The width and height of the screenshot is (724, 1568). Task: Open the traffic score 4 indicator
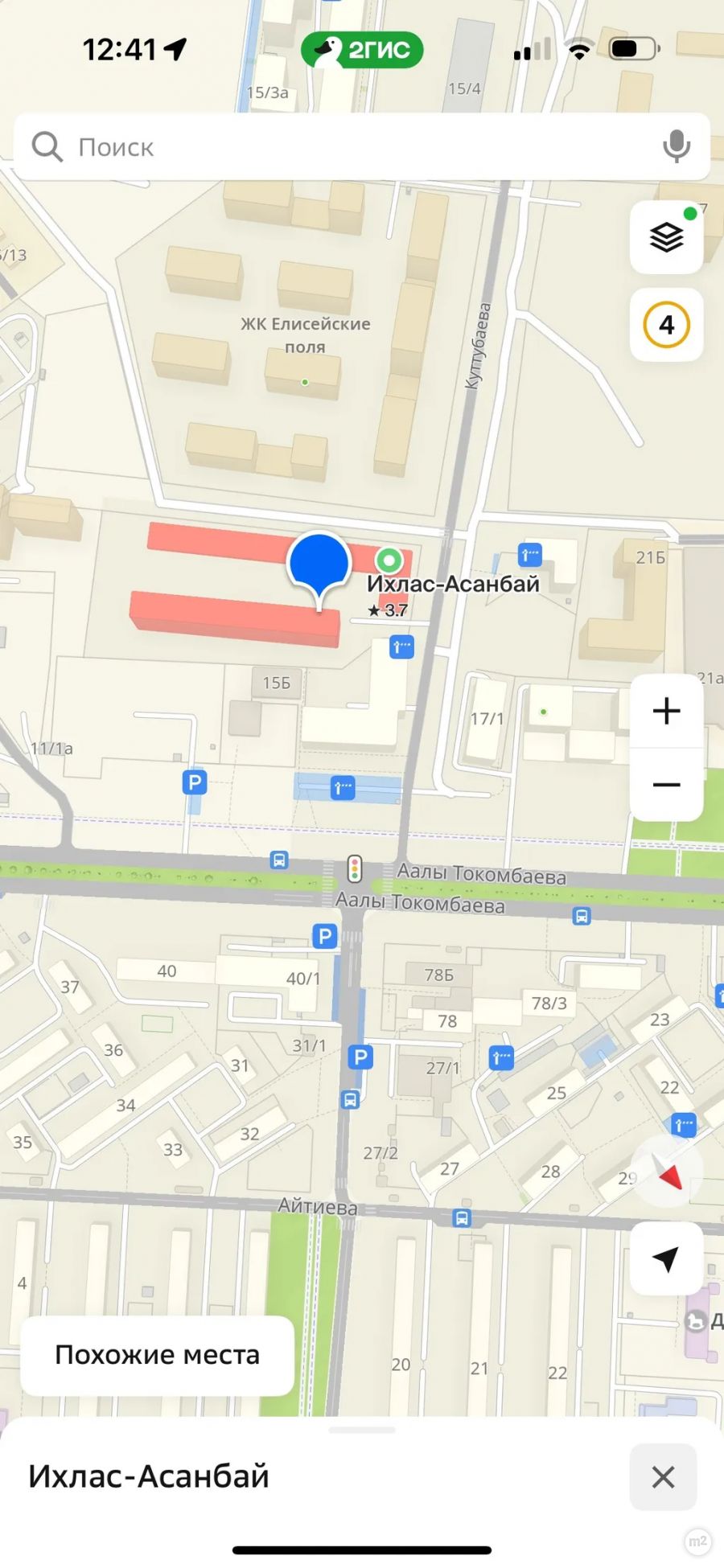[x=666, y=325]
